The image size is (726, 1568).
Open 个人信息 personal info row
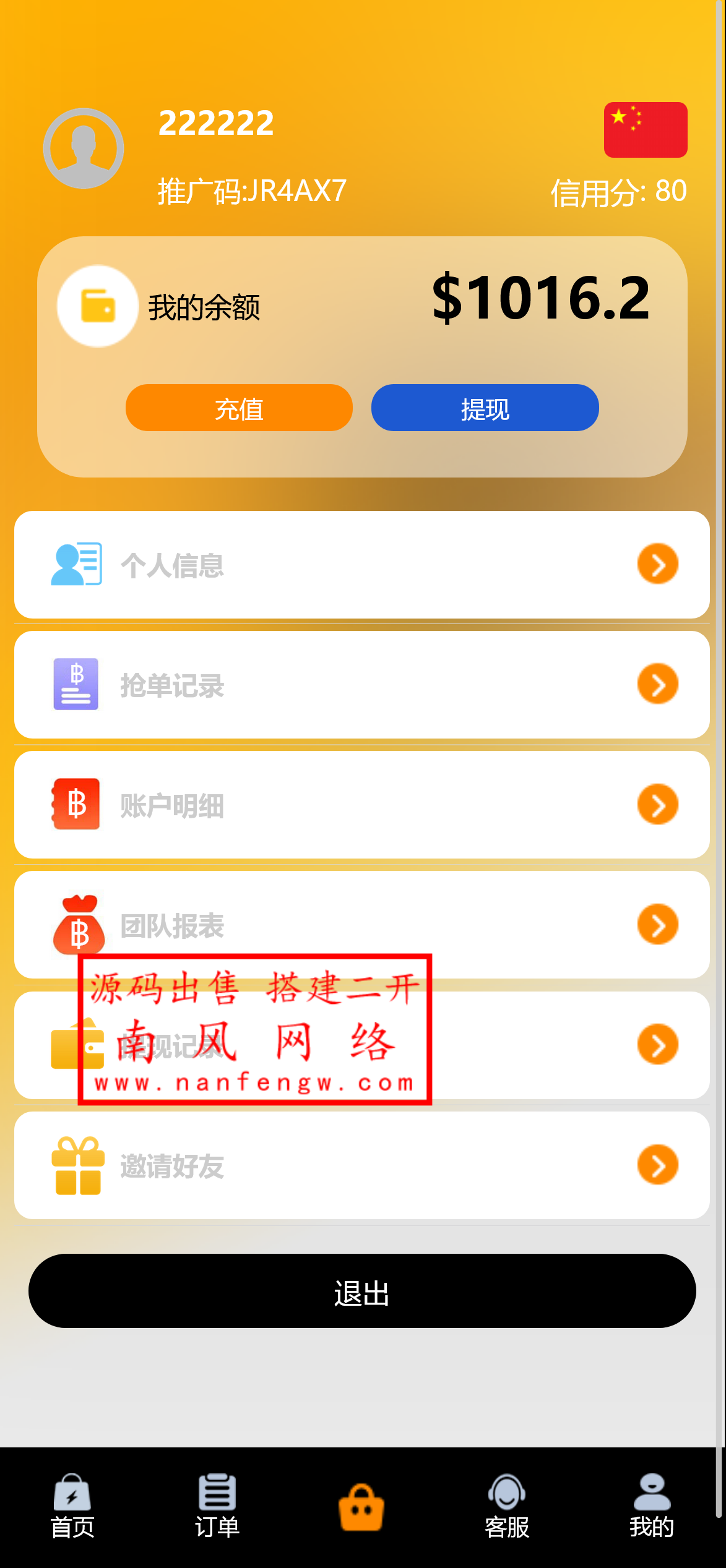coord(361,565)
